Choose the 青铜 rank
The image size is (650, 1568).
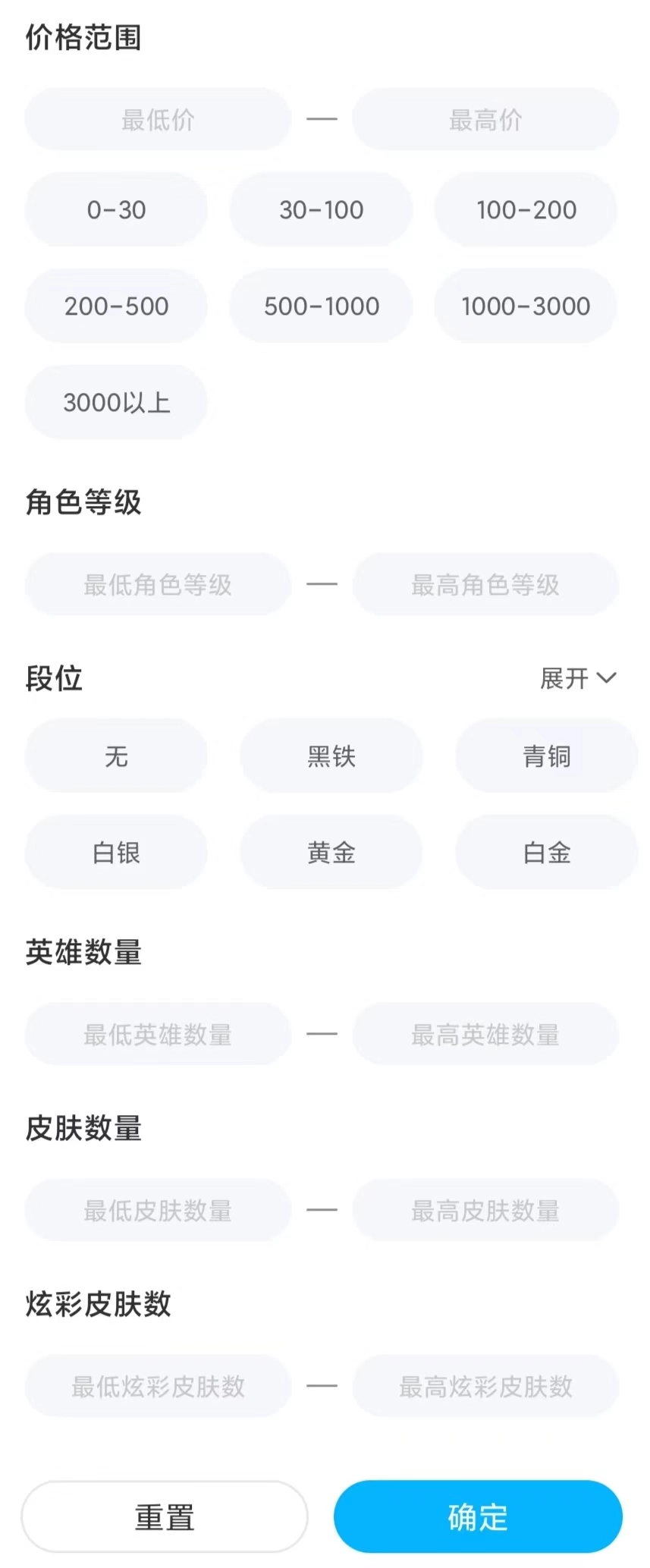click(546, 756)
